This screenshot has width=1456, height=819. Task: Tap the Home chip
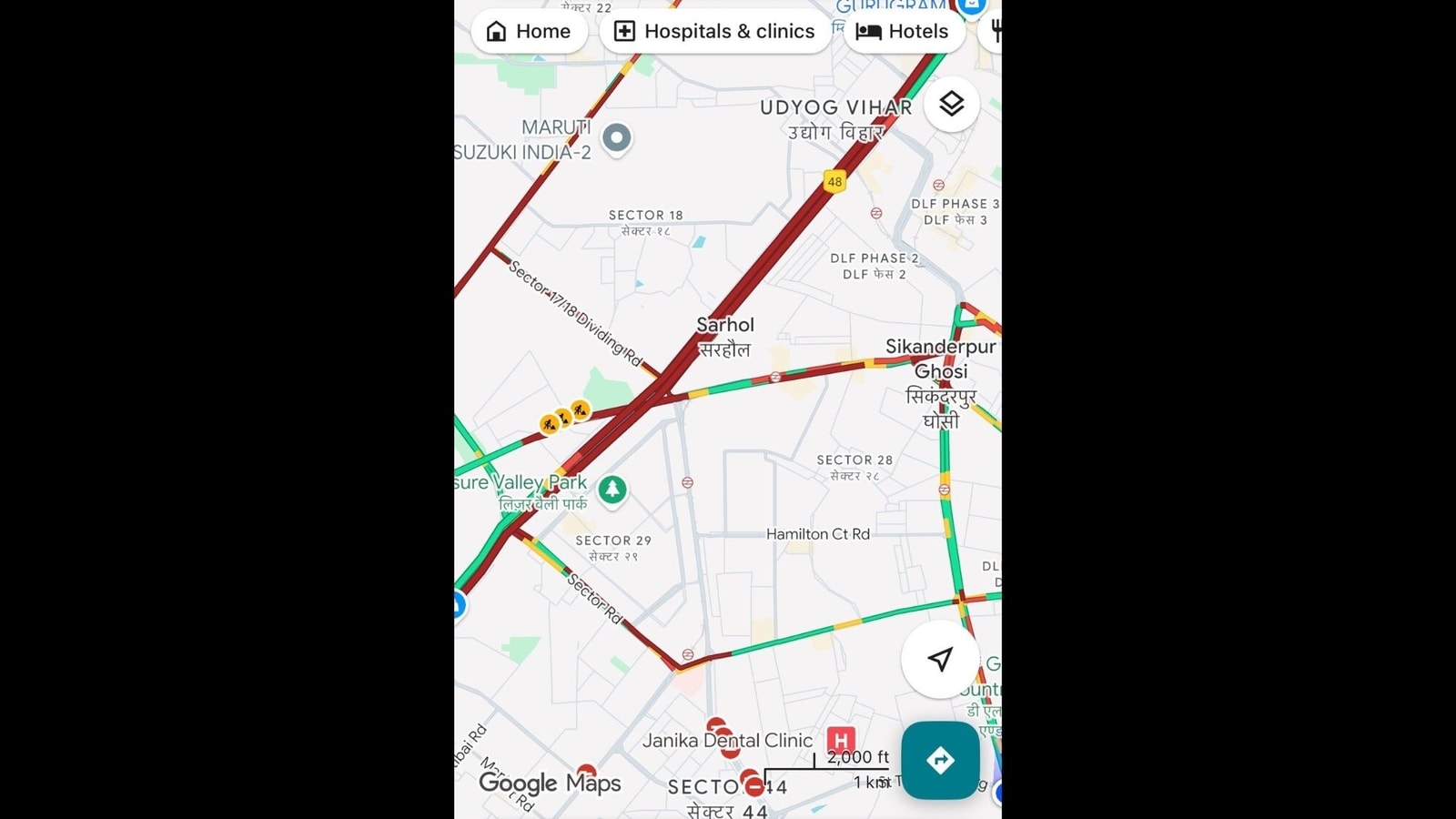(529, 32)
